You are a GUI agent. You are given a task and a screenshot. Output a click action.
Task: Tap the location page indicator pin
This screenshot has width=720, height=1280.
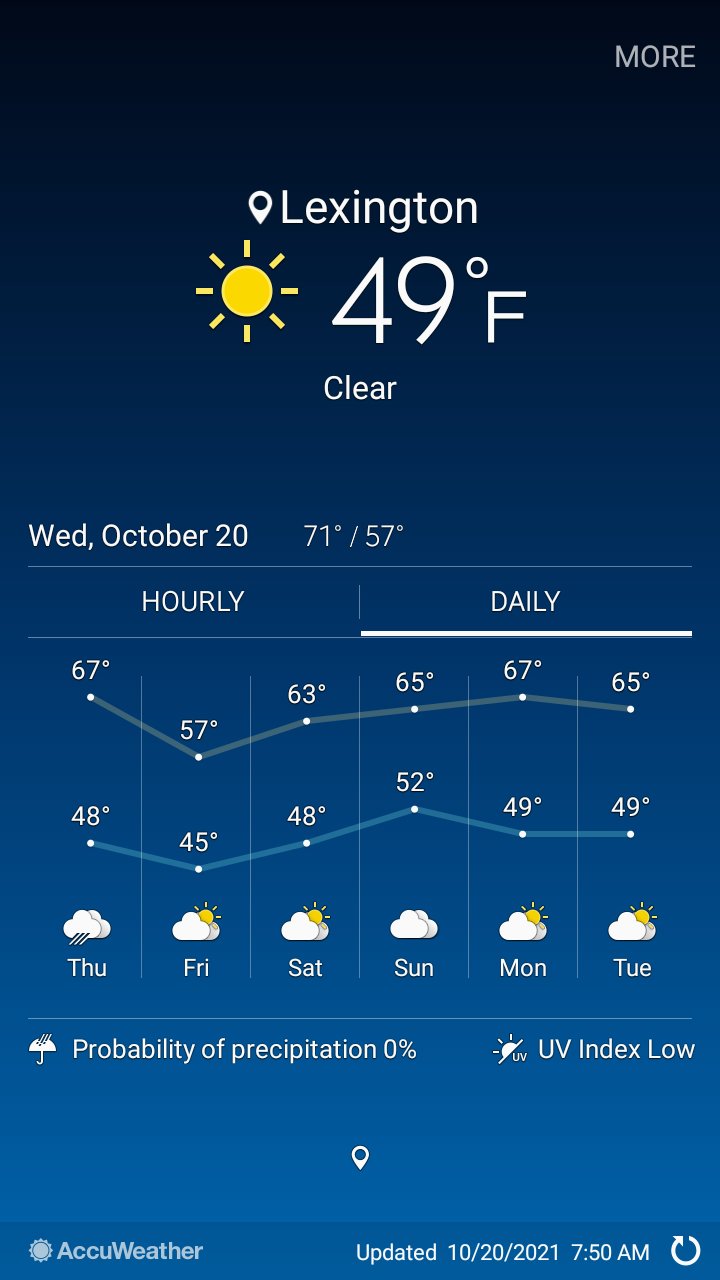(360, 1158)
